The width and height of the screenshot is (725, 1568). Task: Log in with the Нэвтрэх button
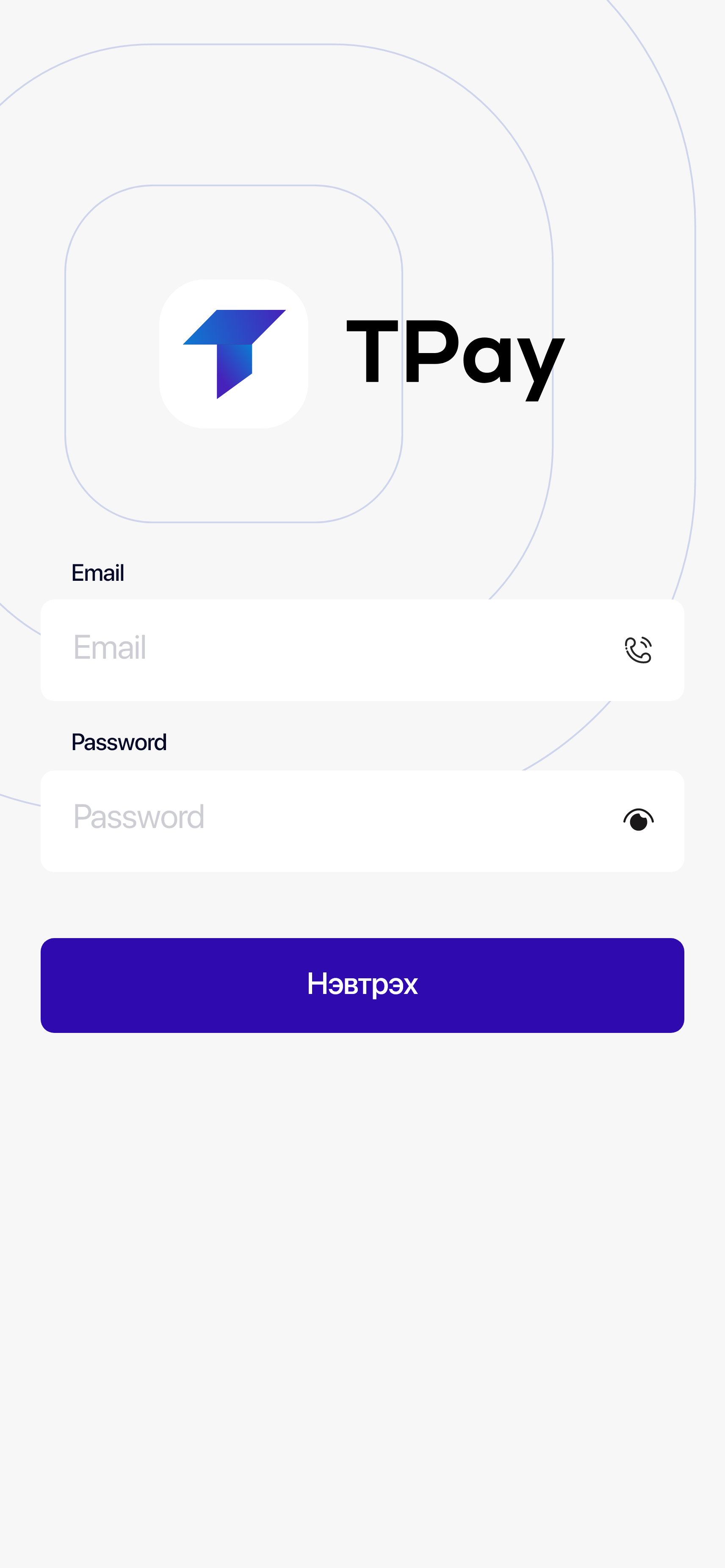(362, 984)
